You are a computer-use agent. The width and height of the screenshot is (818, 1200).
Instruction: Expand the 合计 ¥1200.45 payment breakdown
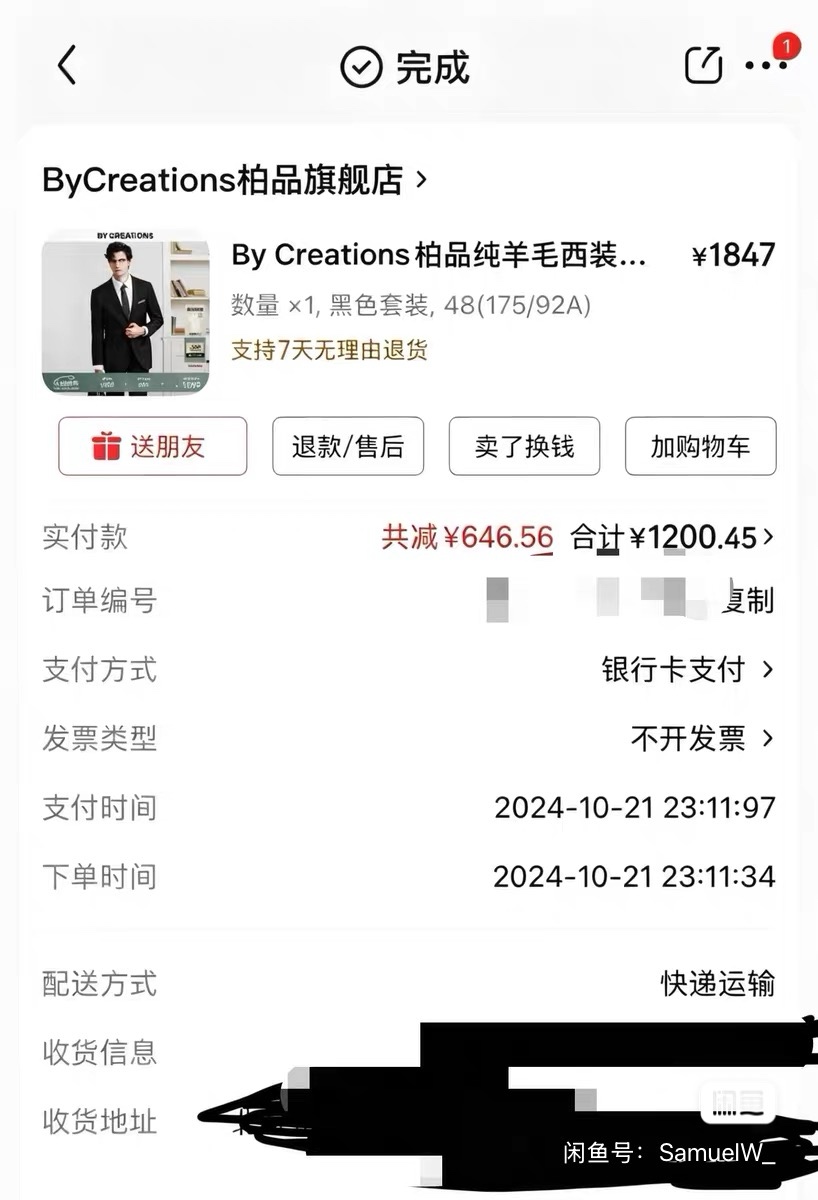click(672, 538)
